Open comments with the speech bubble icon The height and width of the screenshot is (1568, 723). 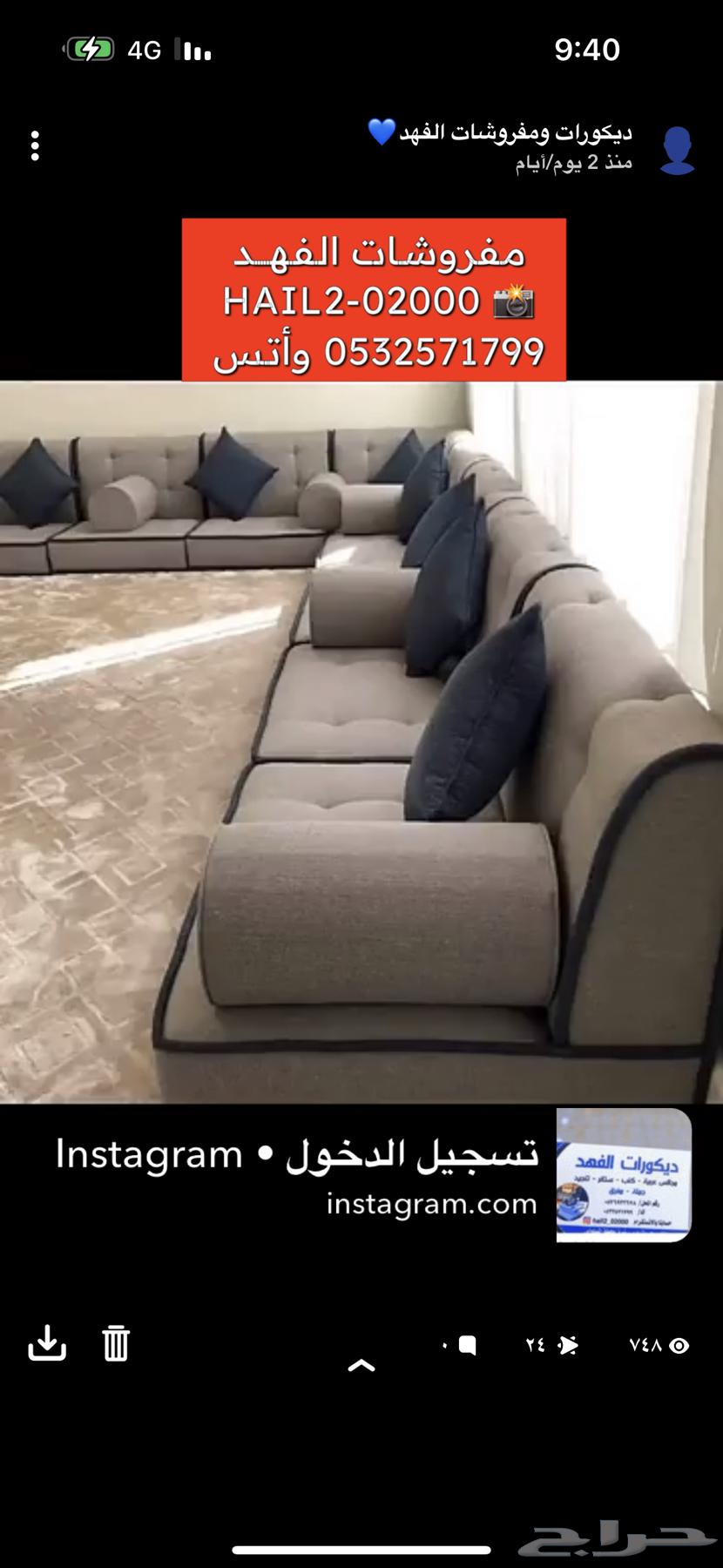468,1346
